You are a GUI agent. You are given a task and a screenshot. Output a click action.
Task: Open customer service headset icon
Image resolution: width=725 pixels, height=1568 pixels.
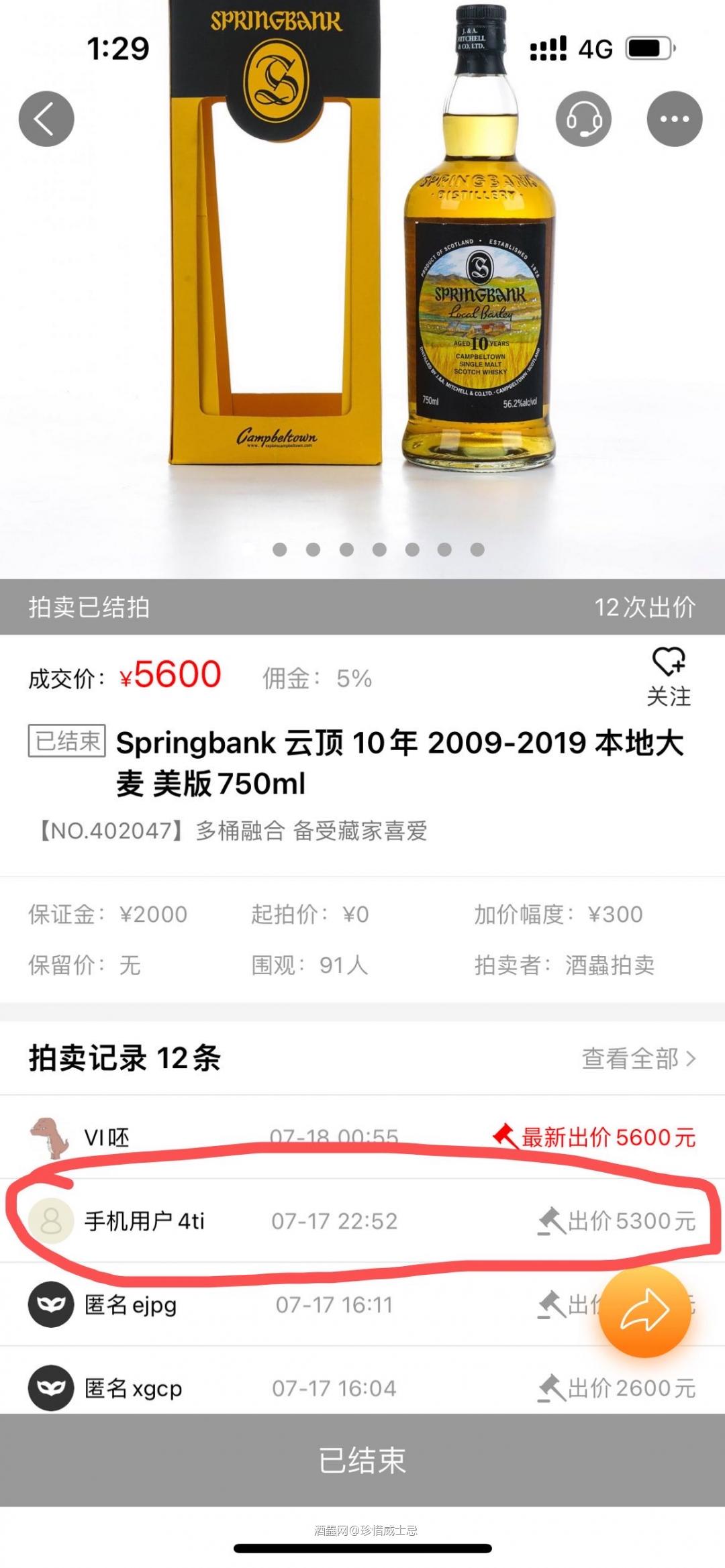point(583,117)
